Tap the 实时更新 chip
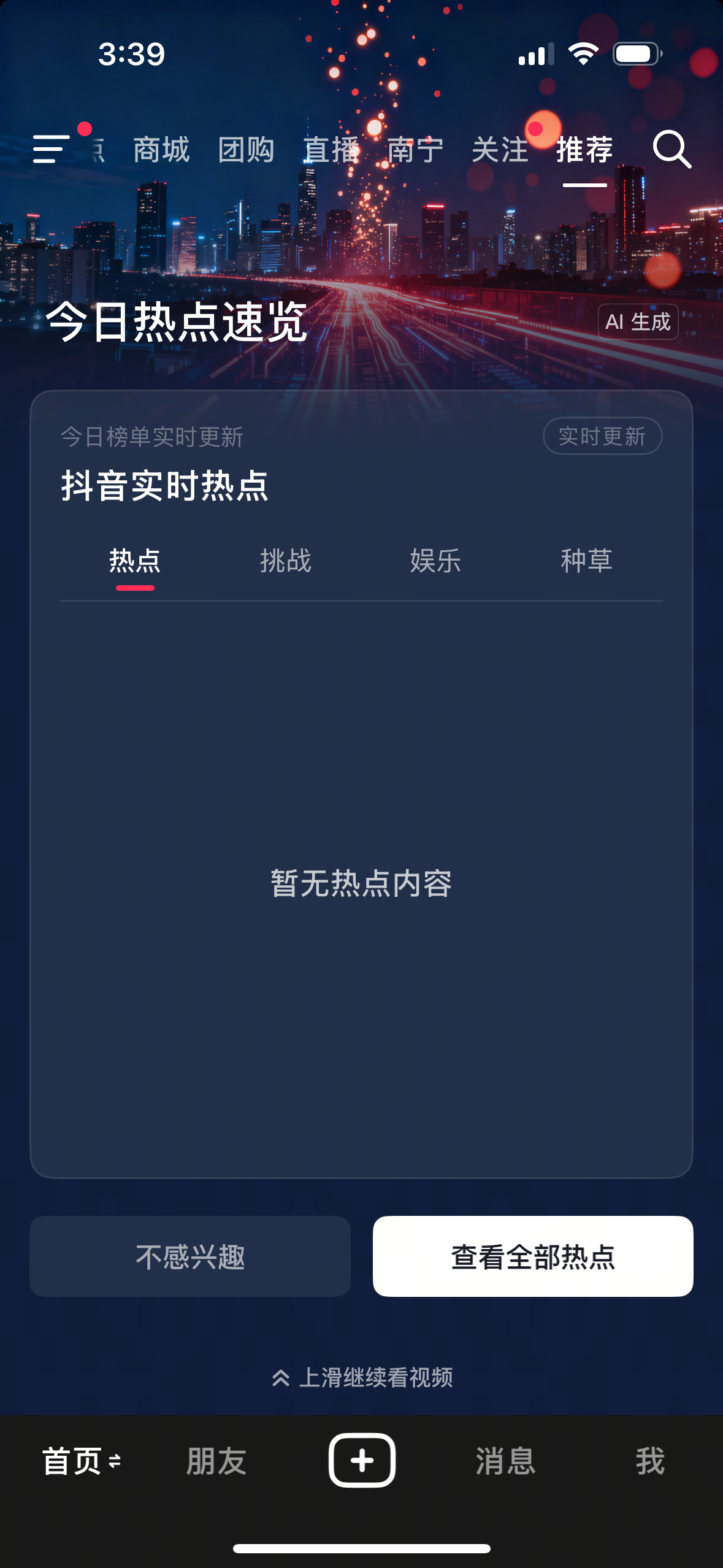The width and height of the screenshot is (723, 1568). point(602,436)
